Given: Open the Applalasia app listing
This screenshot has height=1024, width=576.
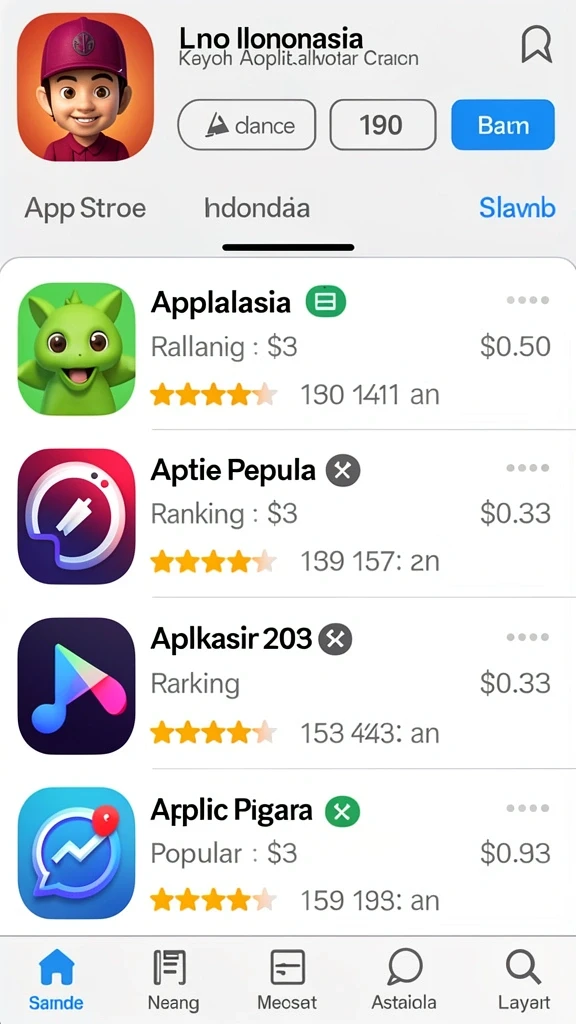Looking at the screenshot, I should click(x=288, y=348).
